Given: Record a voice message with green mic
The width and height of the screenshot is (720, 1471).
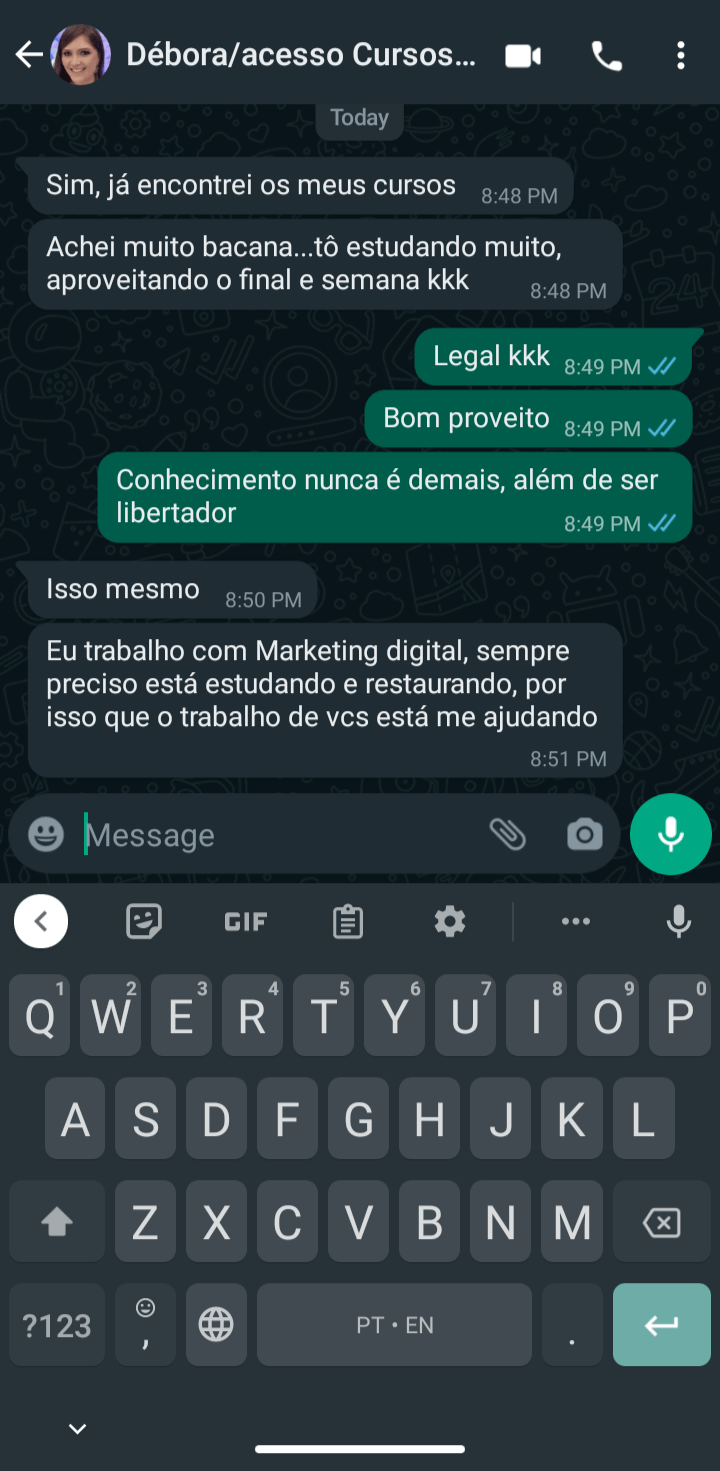Looking at the screenshot, I should point(670,834).
